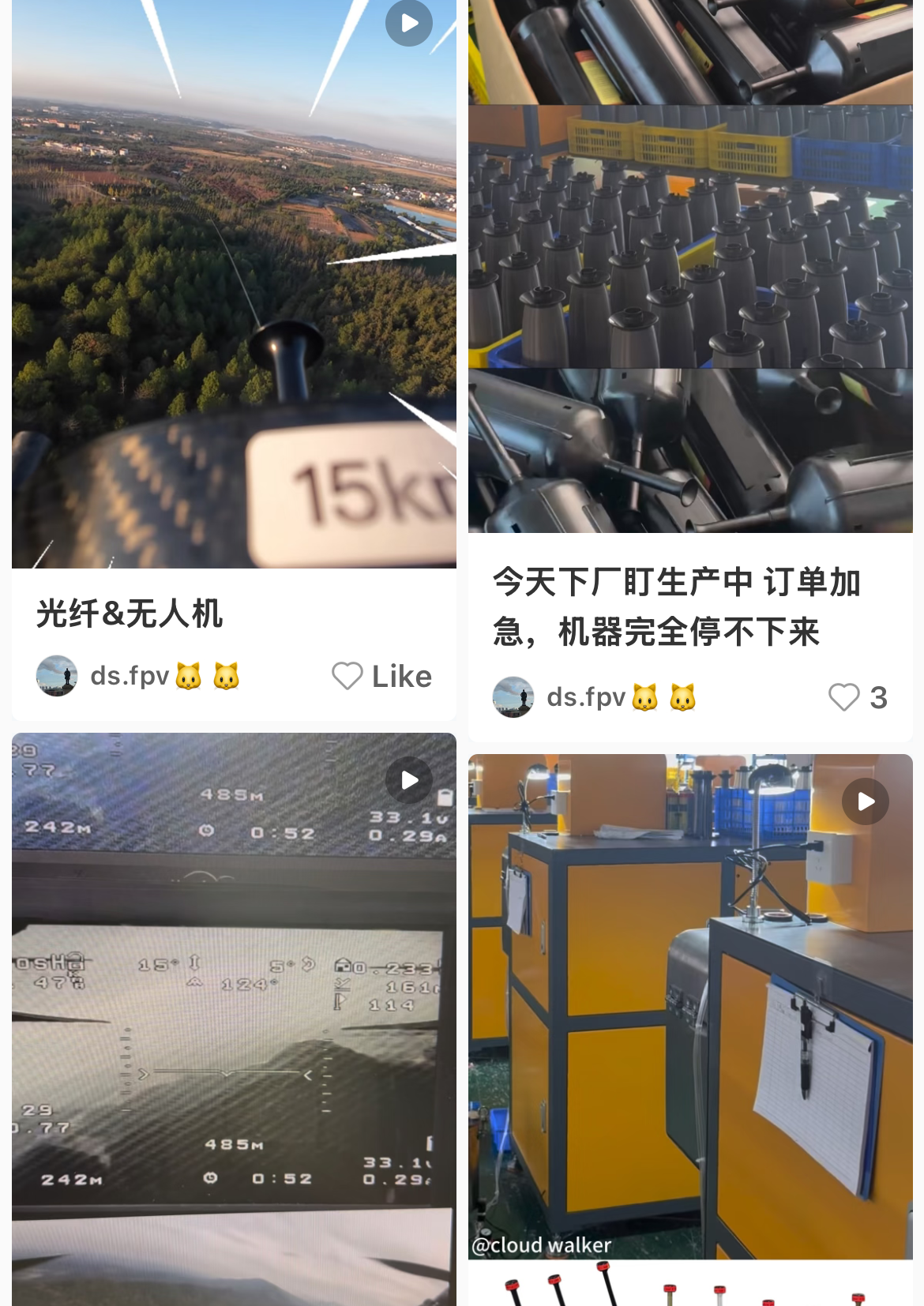924x1306 pixels.
Task: Open the 今天下厂盯生产中 factory post
Action: point(690,268)
